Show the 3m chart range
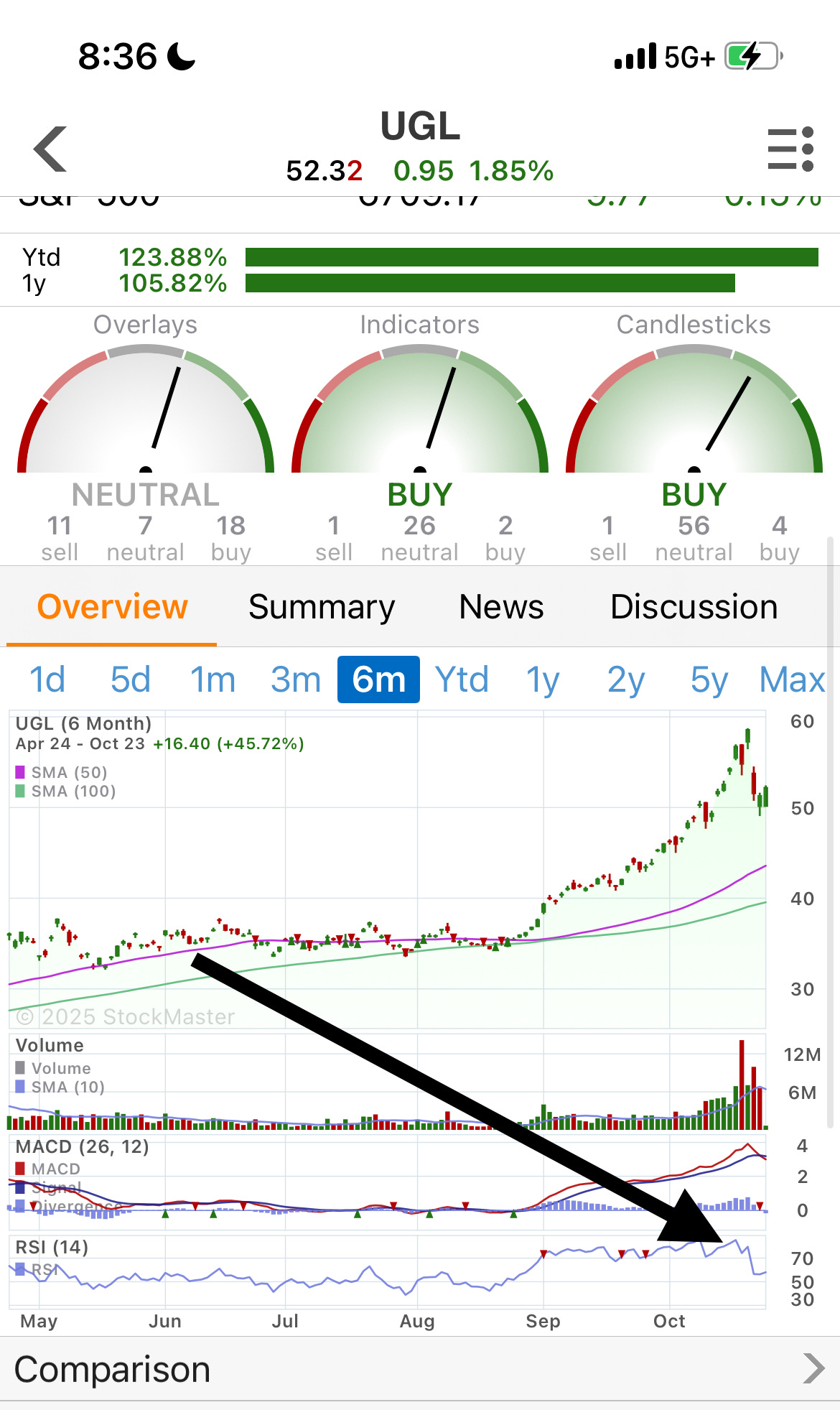840x1410 pixels. pyautogui.click(x=295, y=680)
